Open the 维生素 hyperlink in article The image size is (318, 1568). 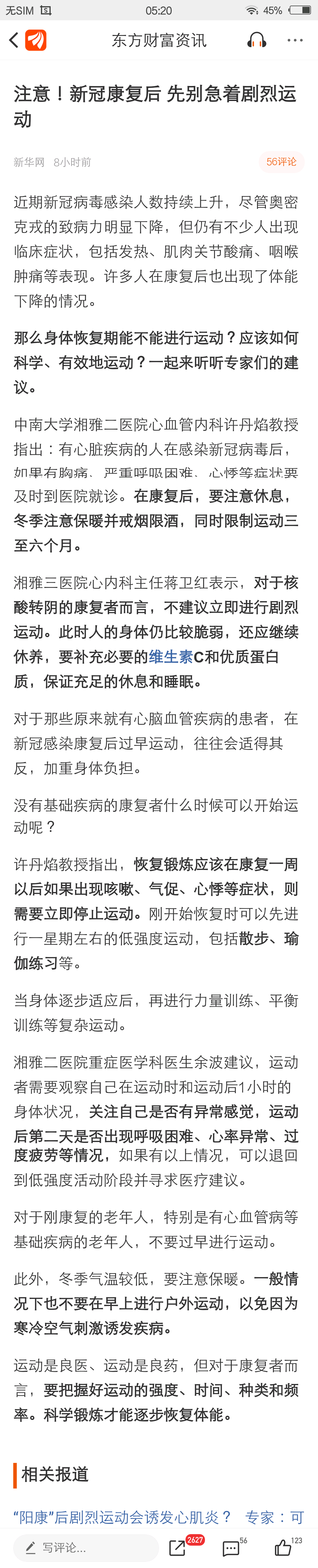[x=170, y=657]
